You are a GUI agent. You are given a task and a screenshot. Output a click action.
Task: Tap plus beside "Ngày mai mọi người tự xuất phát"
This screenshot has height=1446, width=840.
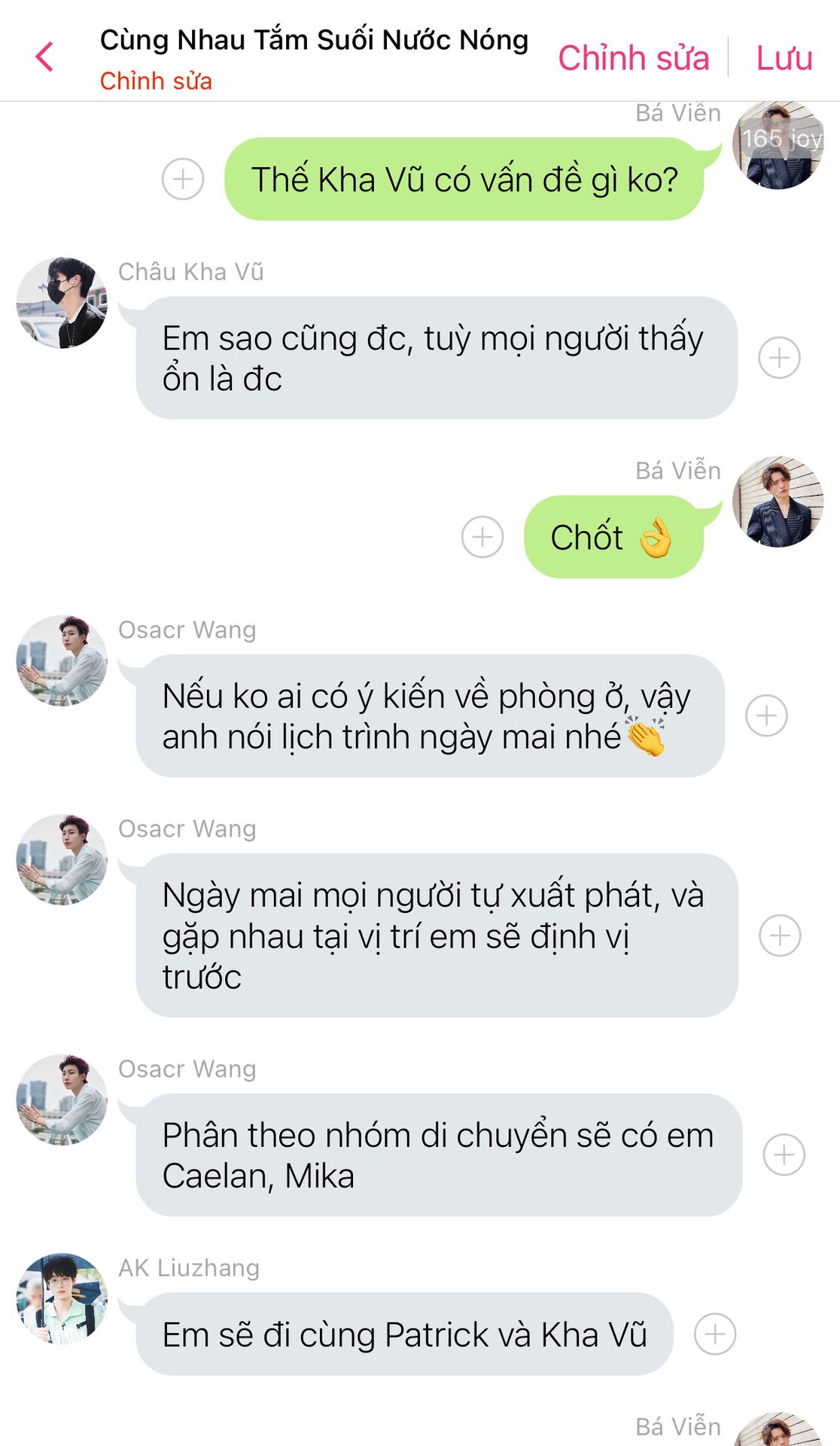click(780, 935)
